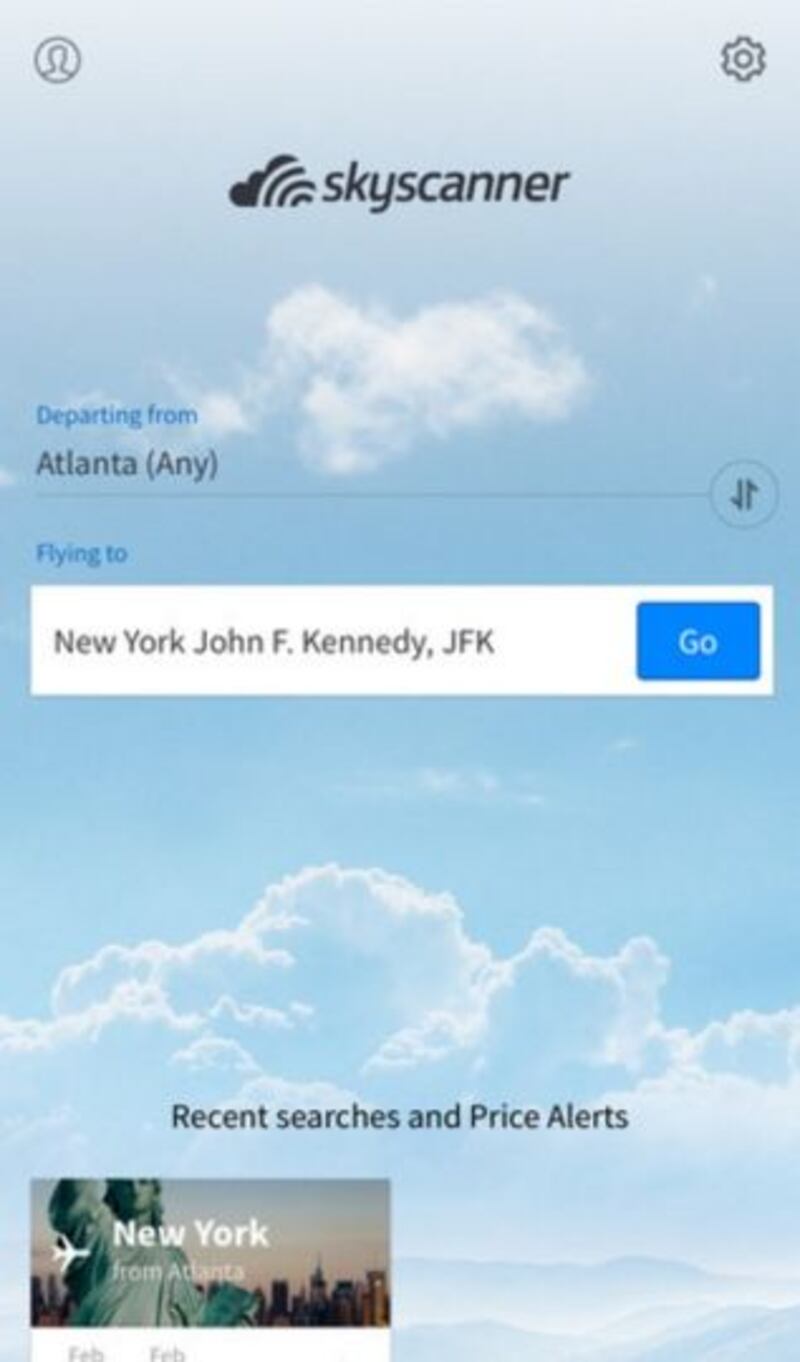Image resolution: width=800 pixels, height=1362 pixels.
Task: Tap the Go button
Action: 697,641
